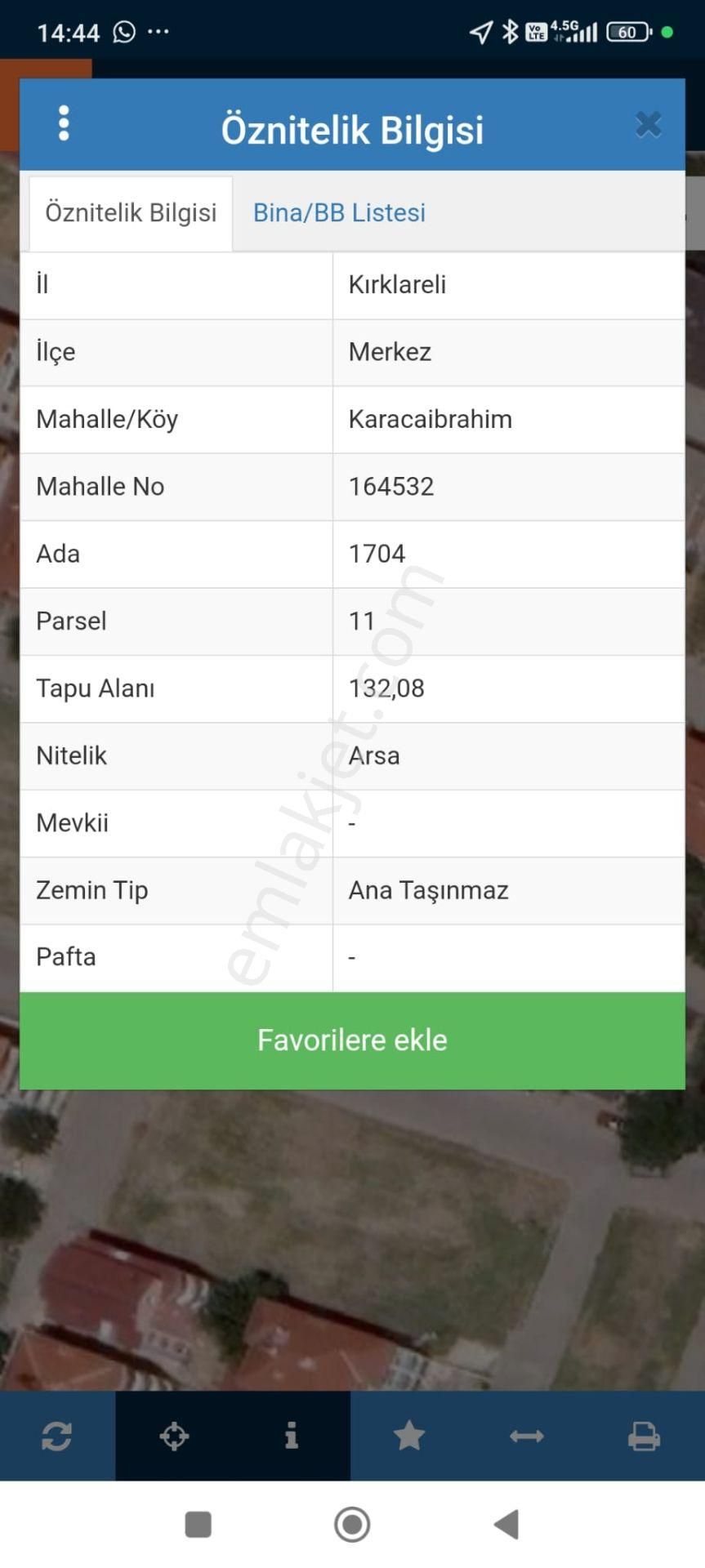Open the three-dot menu in the dialog header

pos(65,124)
